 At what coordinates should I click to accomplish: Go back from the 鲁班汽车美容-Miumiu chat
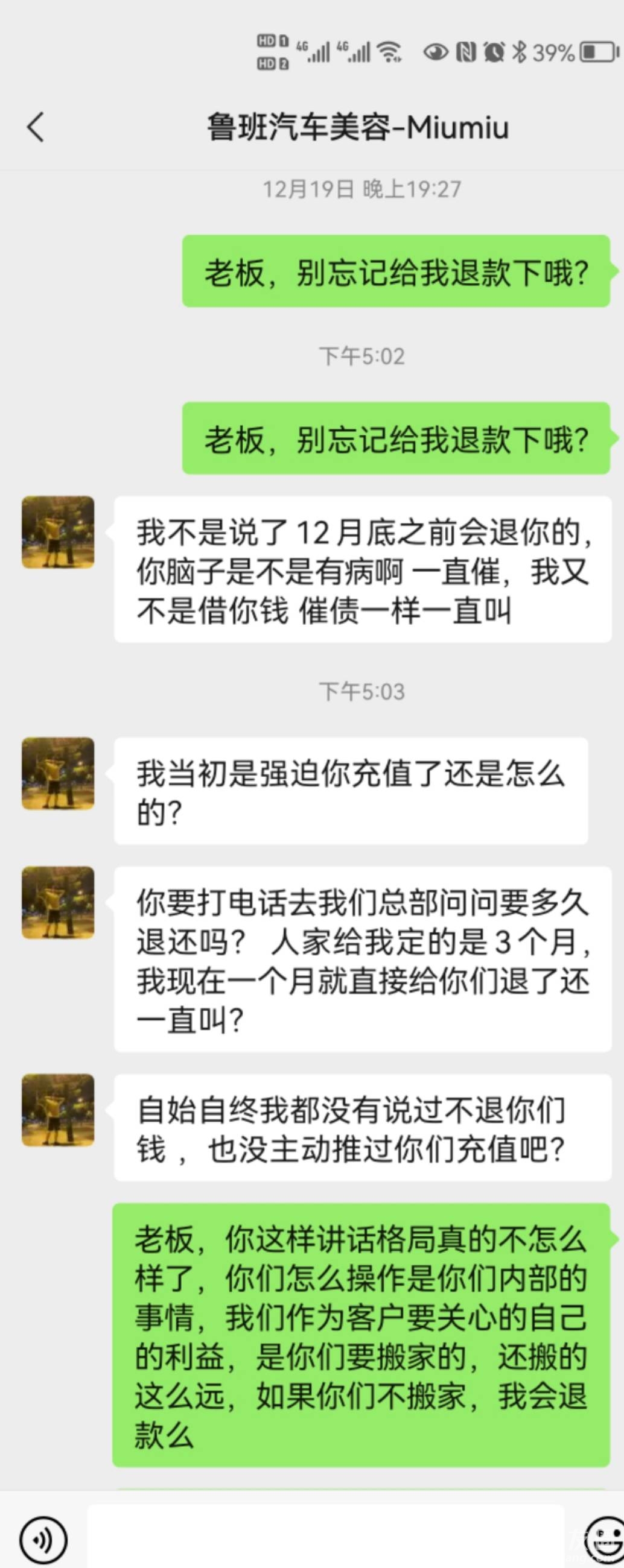pyautogui.click(x=36, y=127)
